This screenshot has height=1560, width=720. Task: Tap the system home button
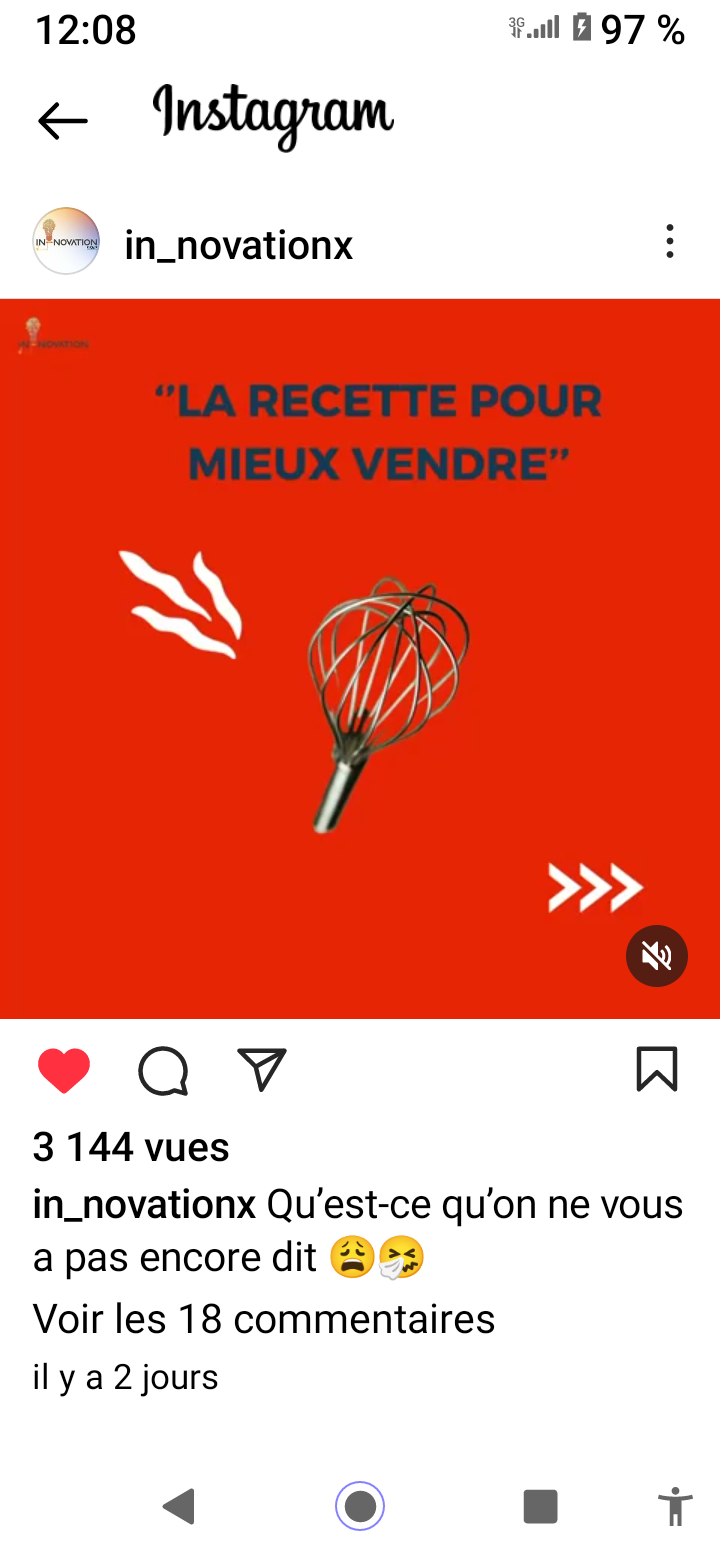click(360, 1505)
